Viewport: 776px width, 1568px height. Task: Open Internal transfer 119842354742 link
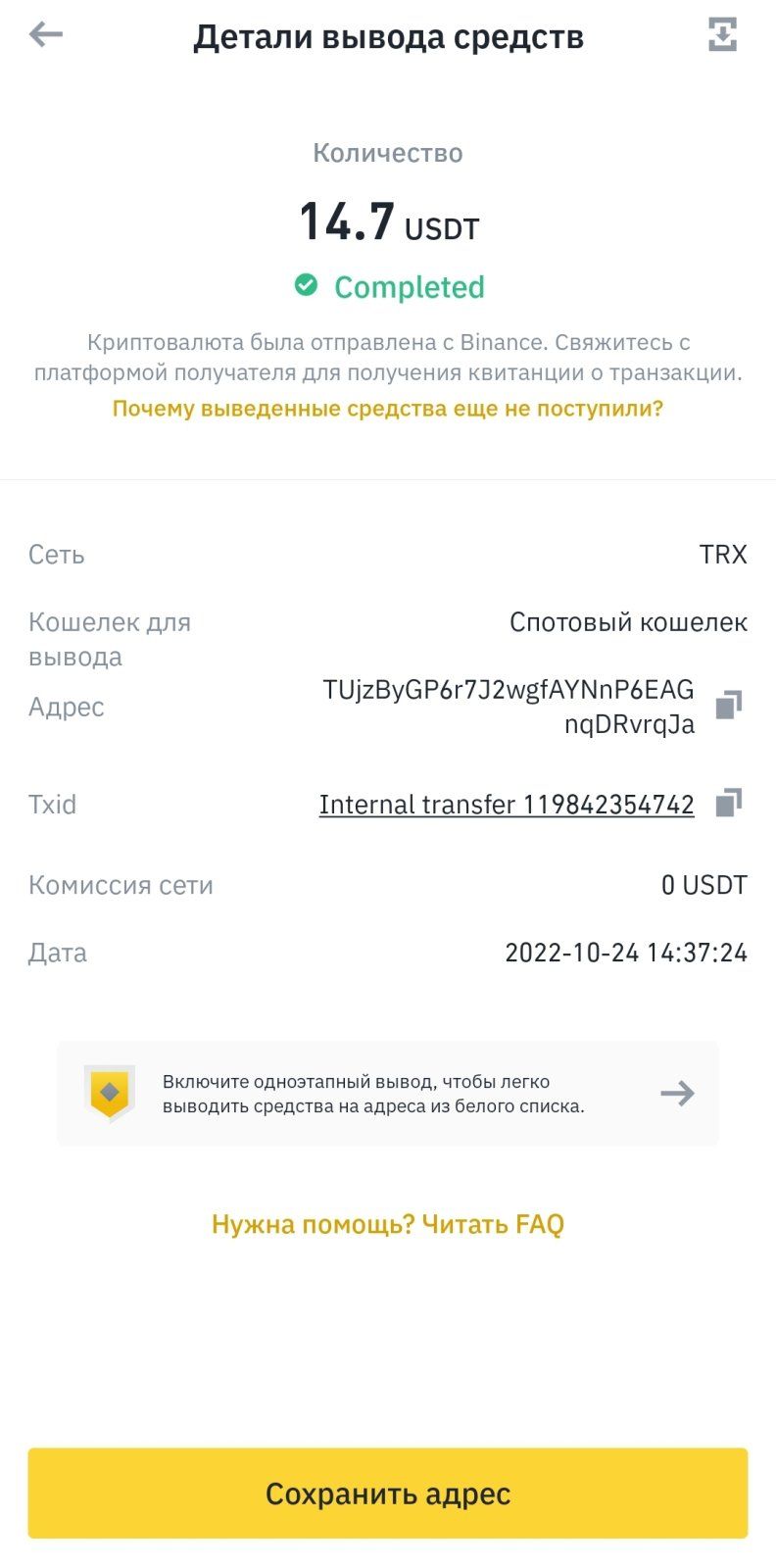pos(506,805)
